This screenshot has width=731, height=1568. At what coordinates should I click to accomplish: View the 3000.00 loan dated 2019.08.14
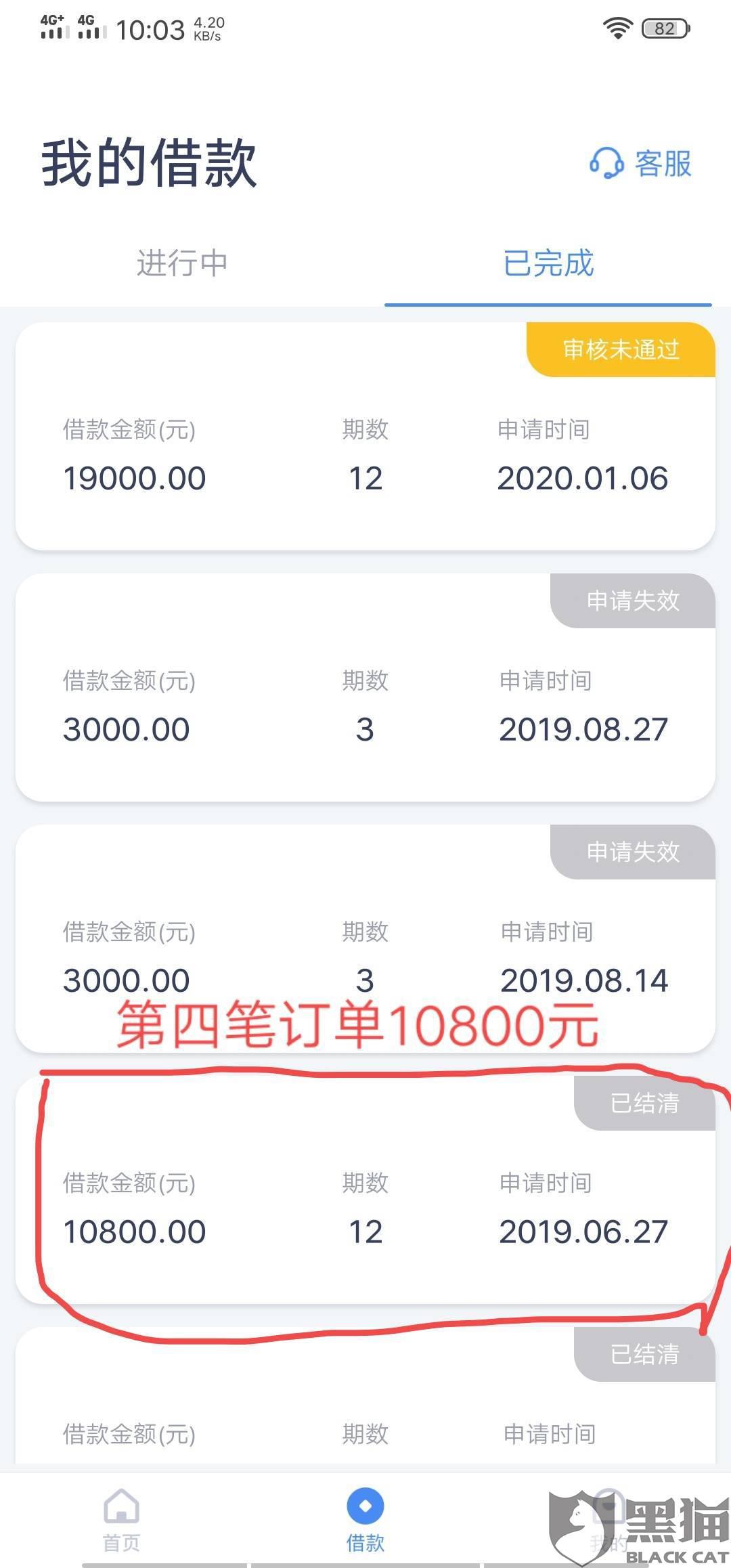pyautogui.click(x=365, y=939)
